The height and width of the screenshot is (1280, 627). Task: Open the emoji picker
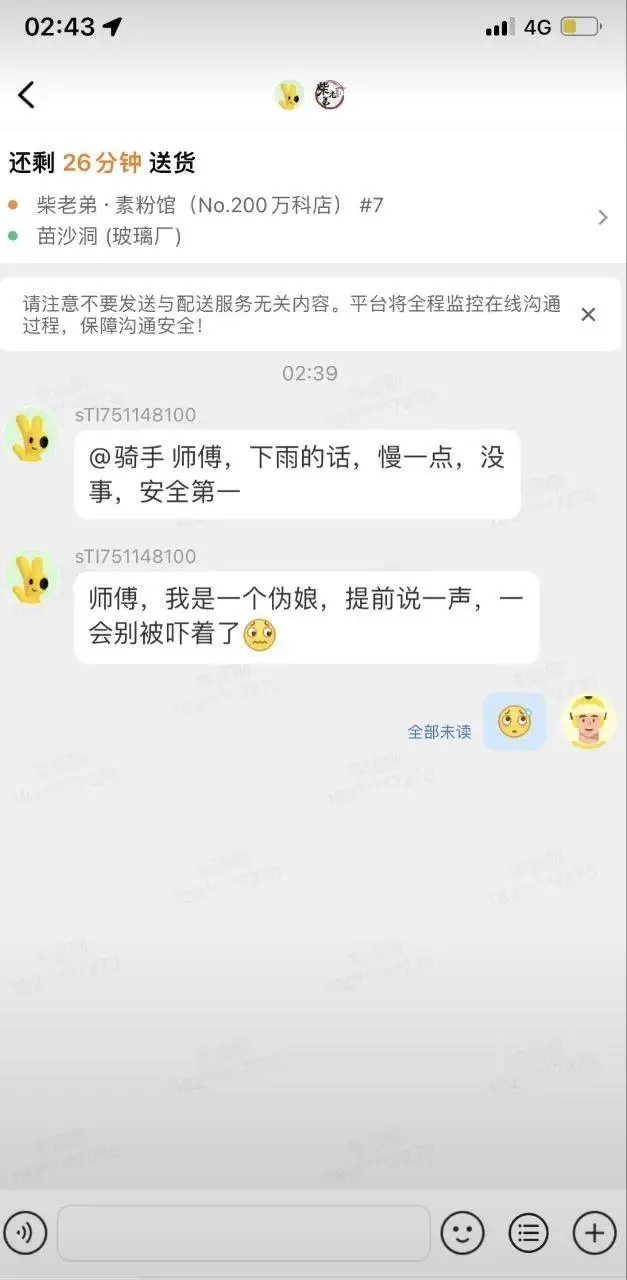click(x=462, y=1233)
